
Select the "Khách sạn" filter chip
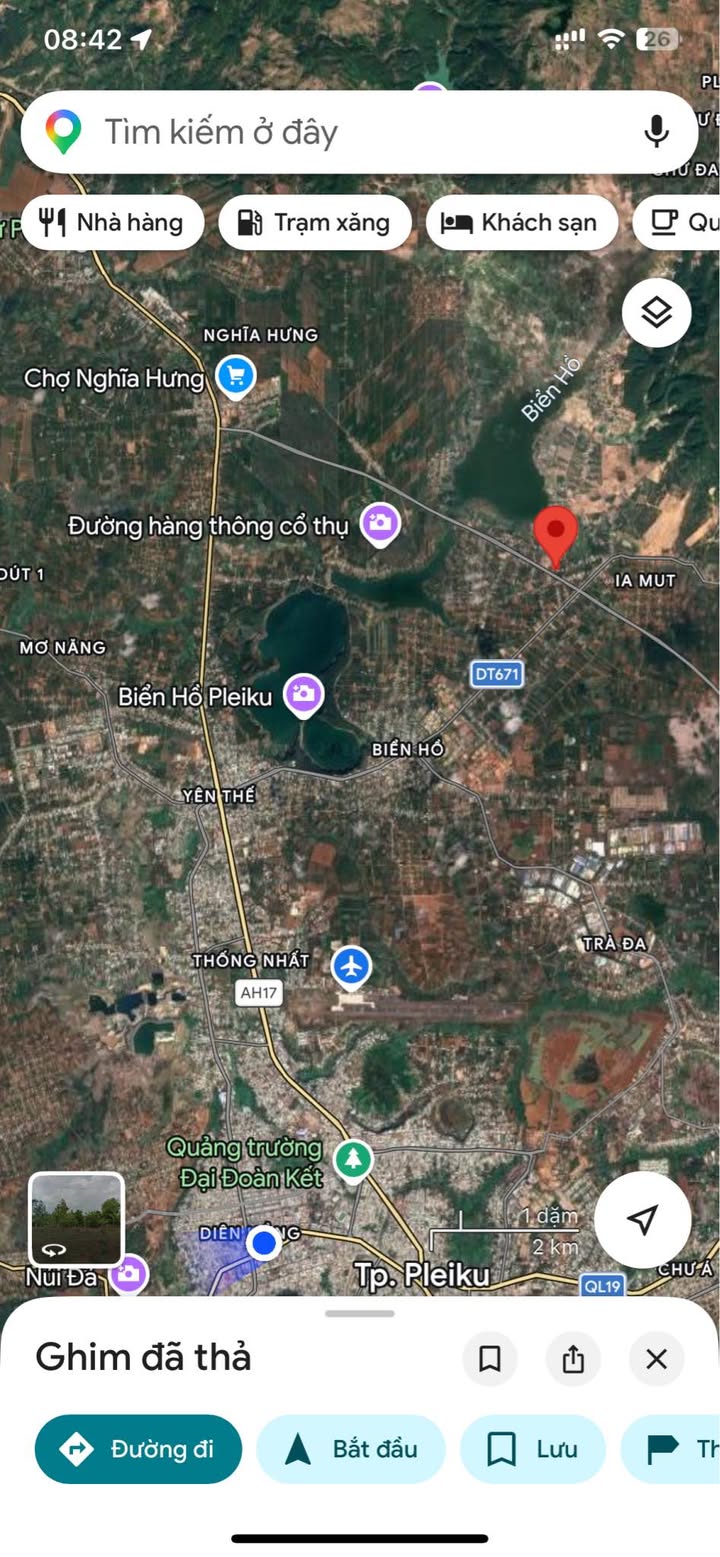(x=519, y=222)
